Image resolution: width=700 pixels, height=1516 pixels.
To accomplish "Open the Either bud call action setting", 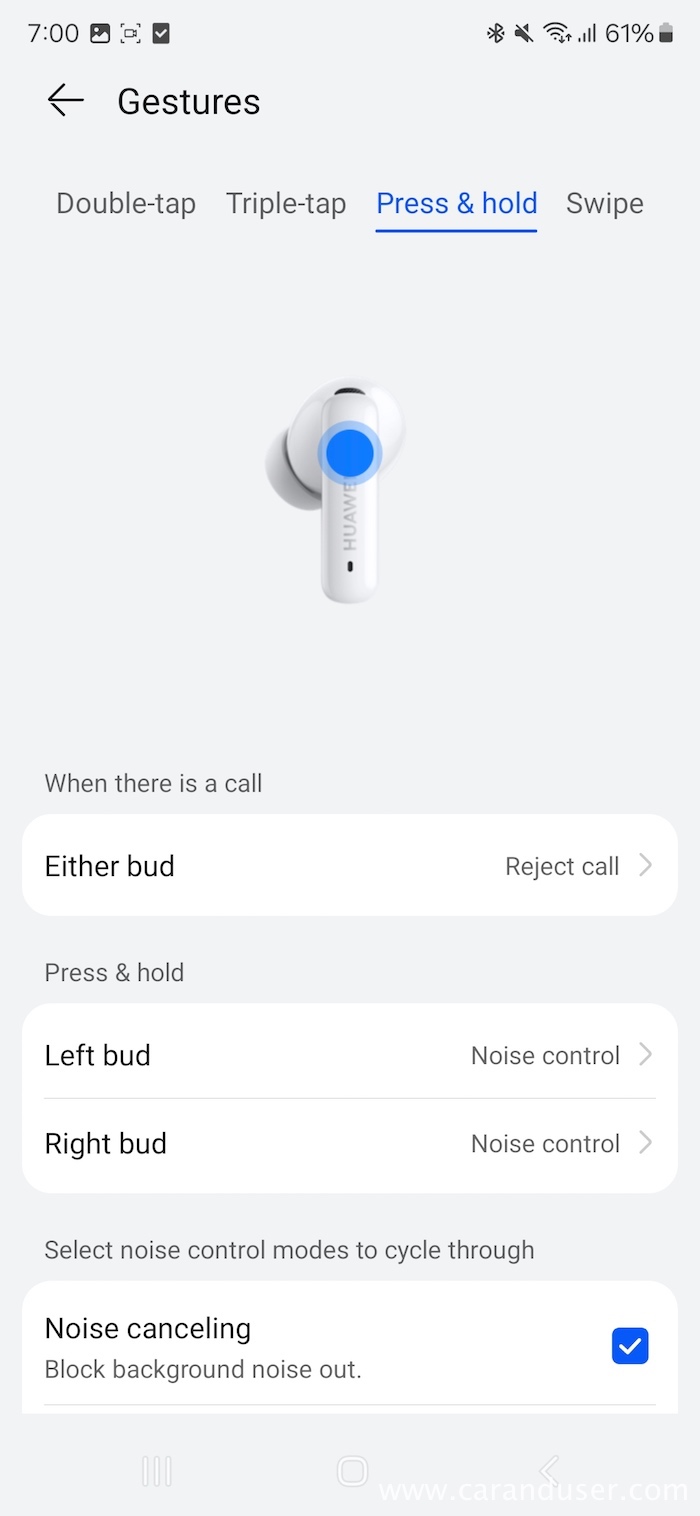I will (x=350, y=866).
